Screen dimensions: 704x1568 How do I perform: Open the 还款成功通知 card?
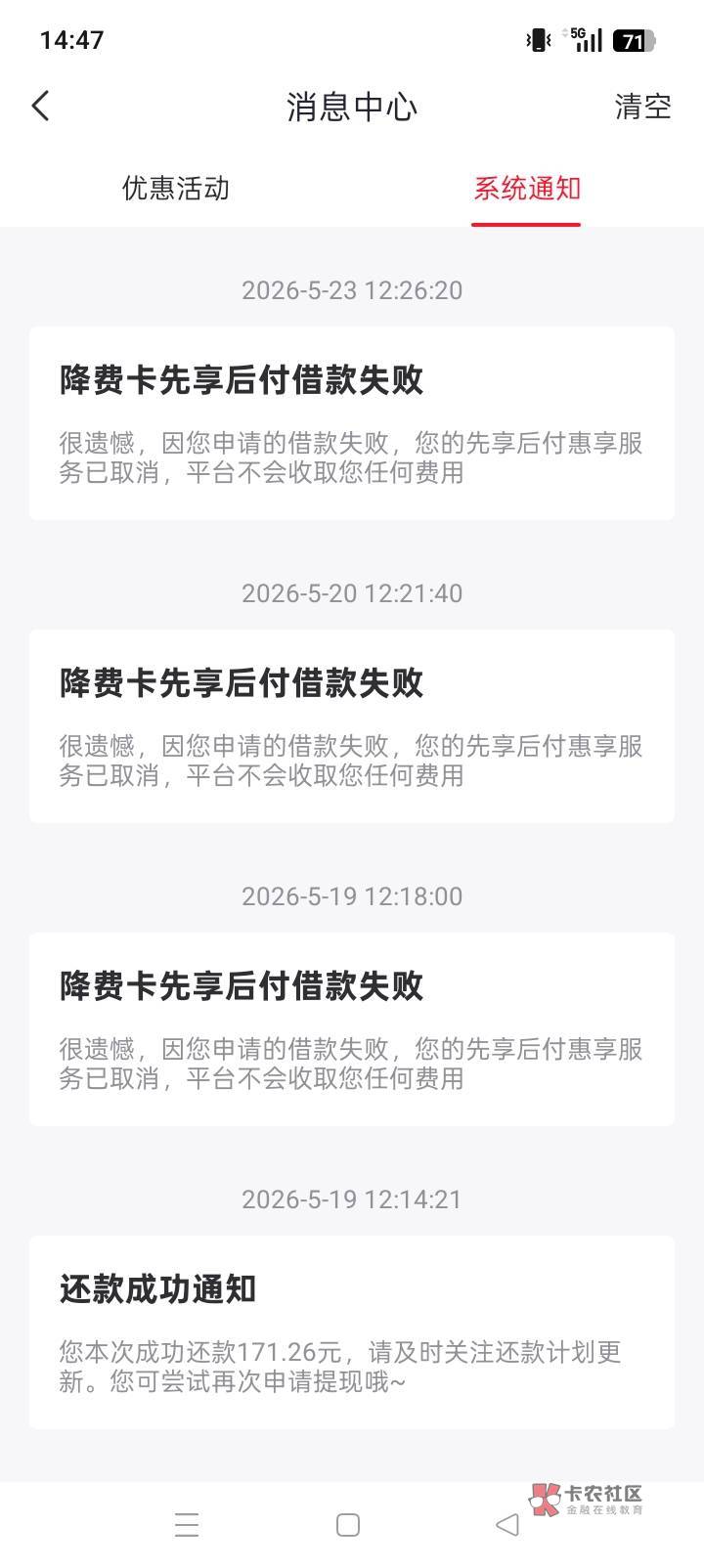coord(352,1332)
